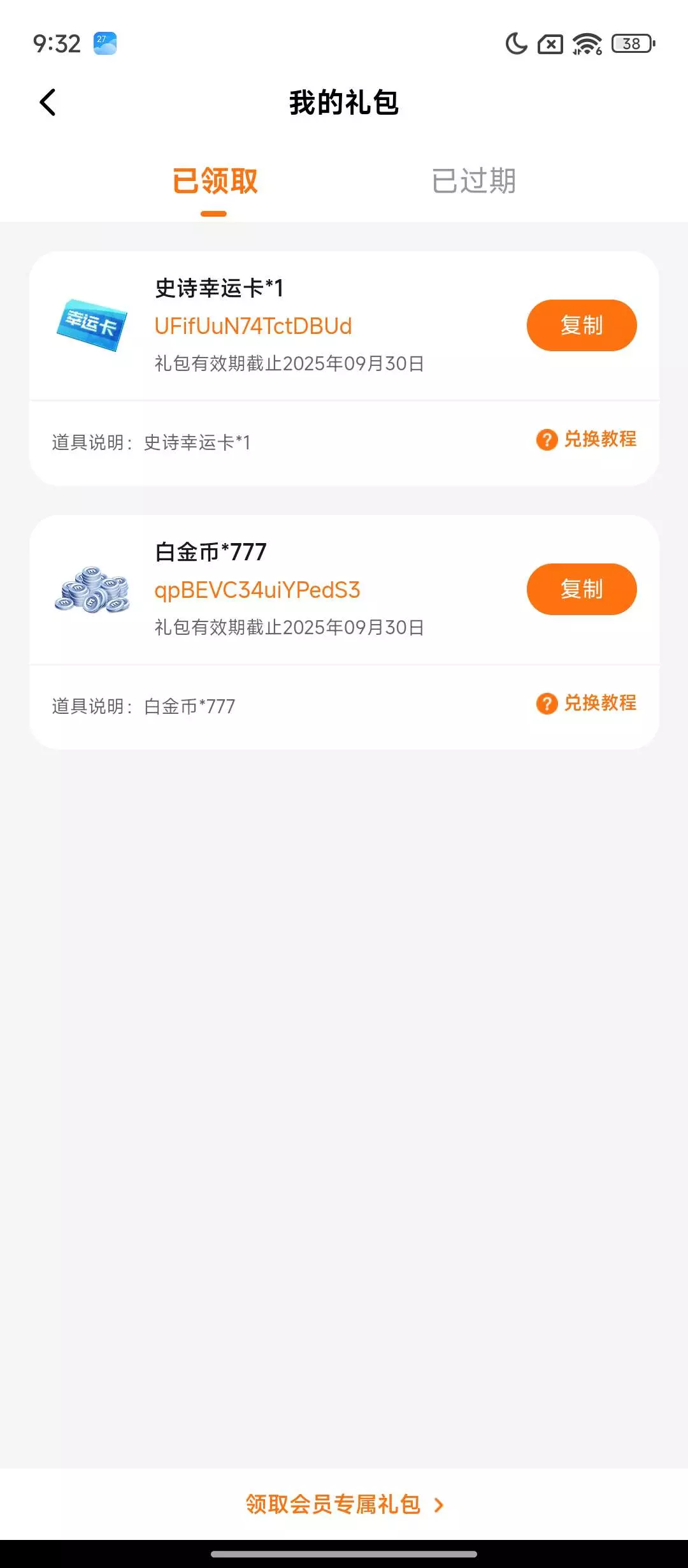Switch to the 已过期 tab

[473, 181]
